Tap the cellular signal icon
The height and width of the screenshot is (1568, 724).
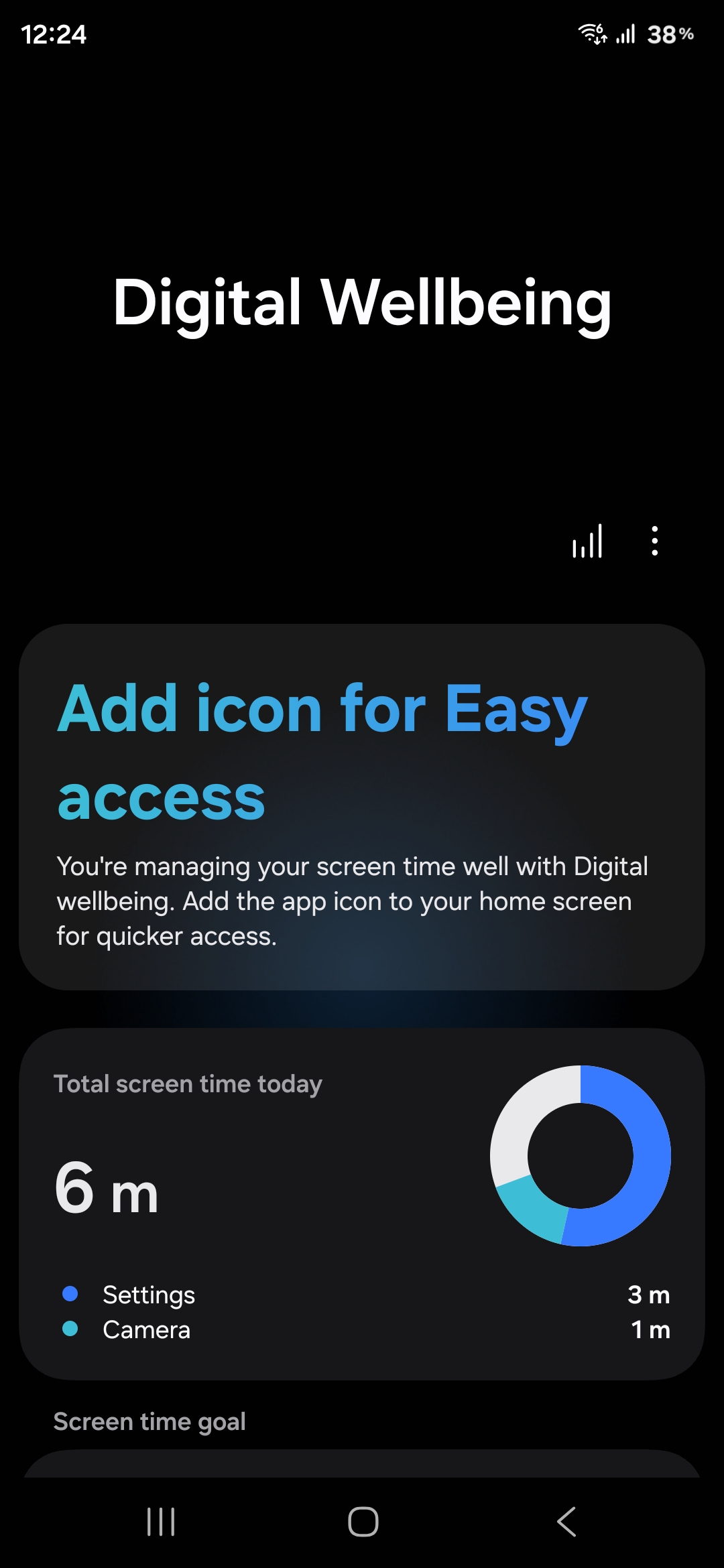coord(625,34)
